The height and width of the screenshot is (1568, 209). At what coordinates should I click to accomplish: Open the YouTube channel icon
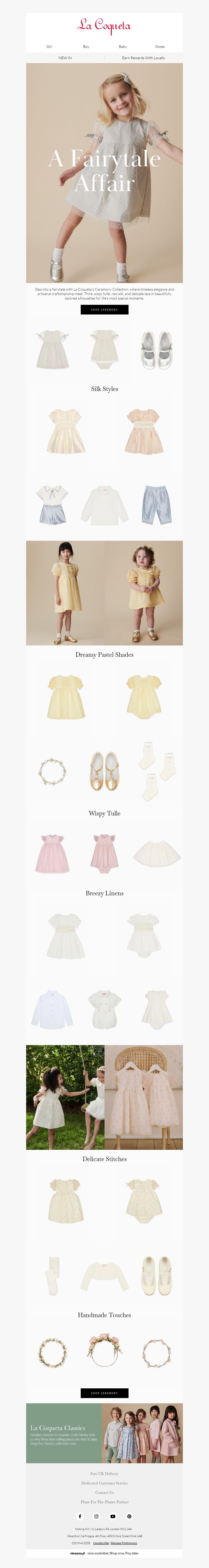point(112,1516)
